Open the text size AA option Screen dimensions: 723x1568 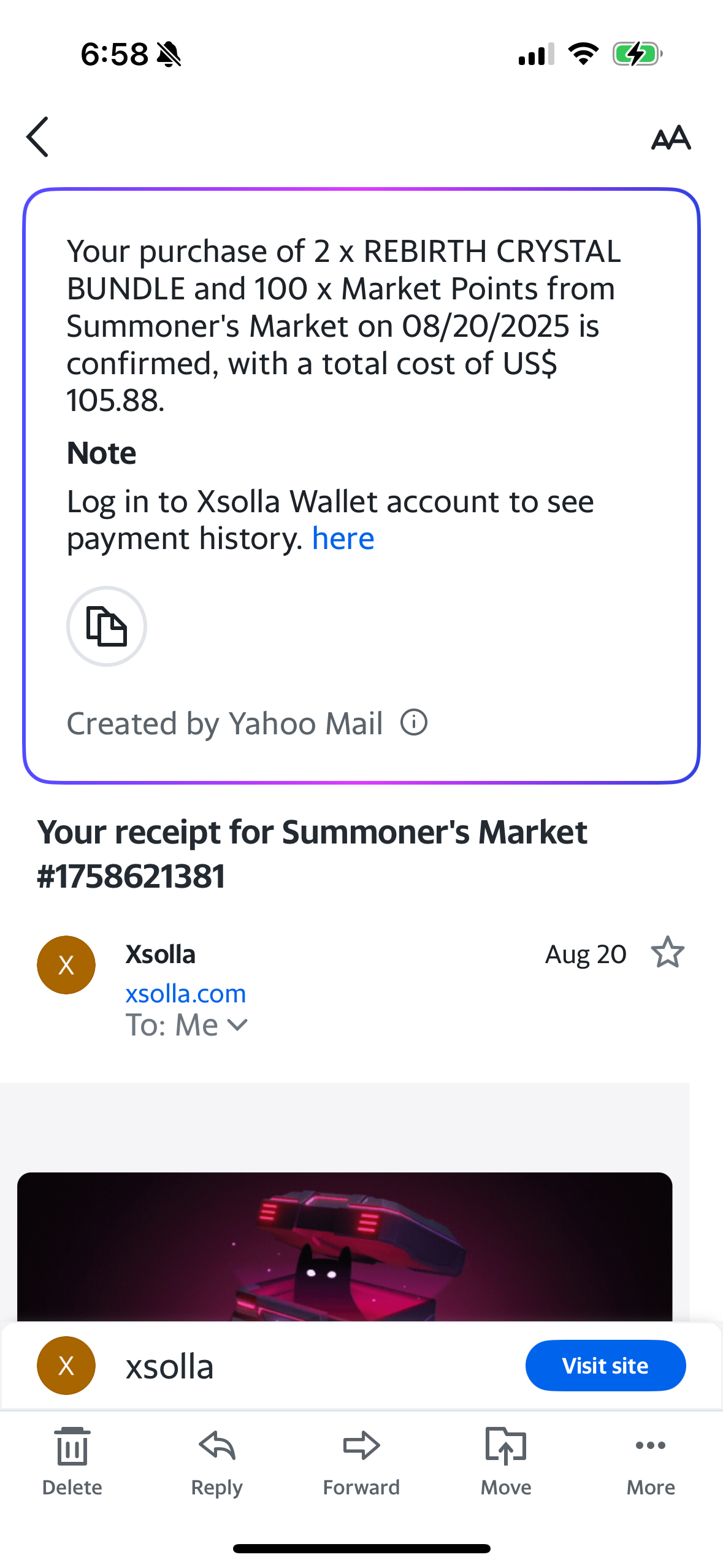pyautogui.click(x=671, y=138)
